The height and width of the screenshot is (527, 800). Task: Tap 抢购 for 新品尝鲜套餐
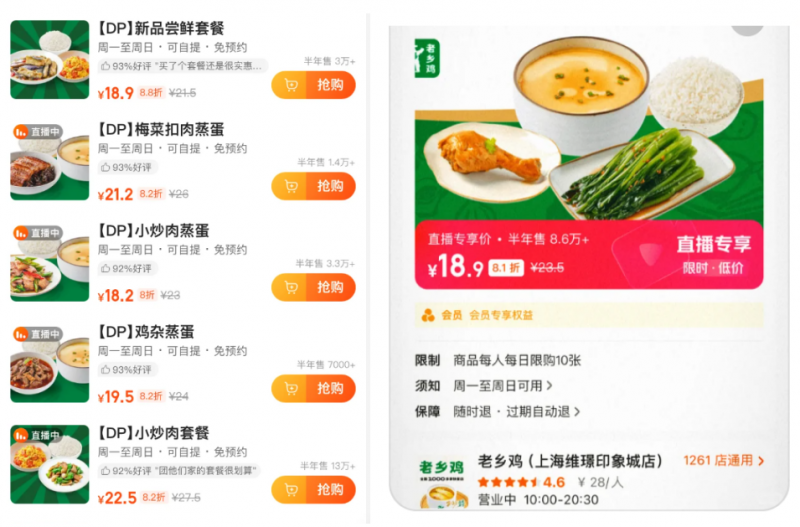coord(329,85)
